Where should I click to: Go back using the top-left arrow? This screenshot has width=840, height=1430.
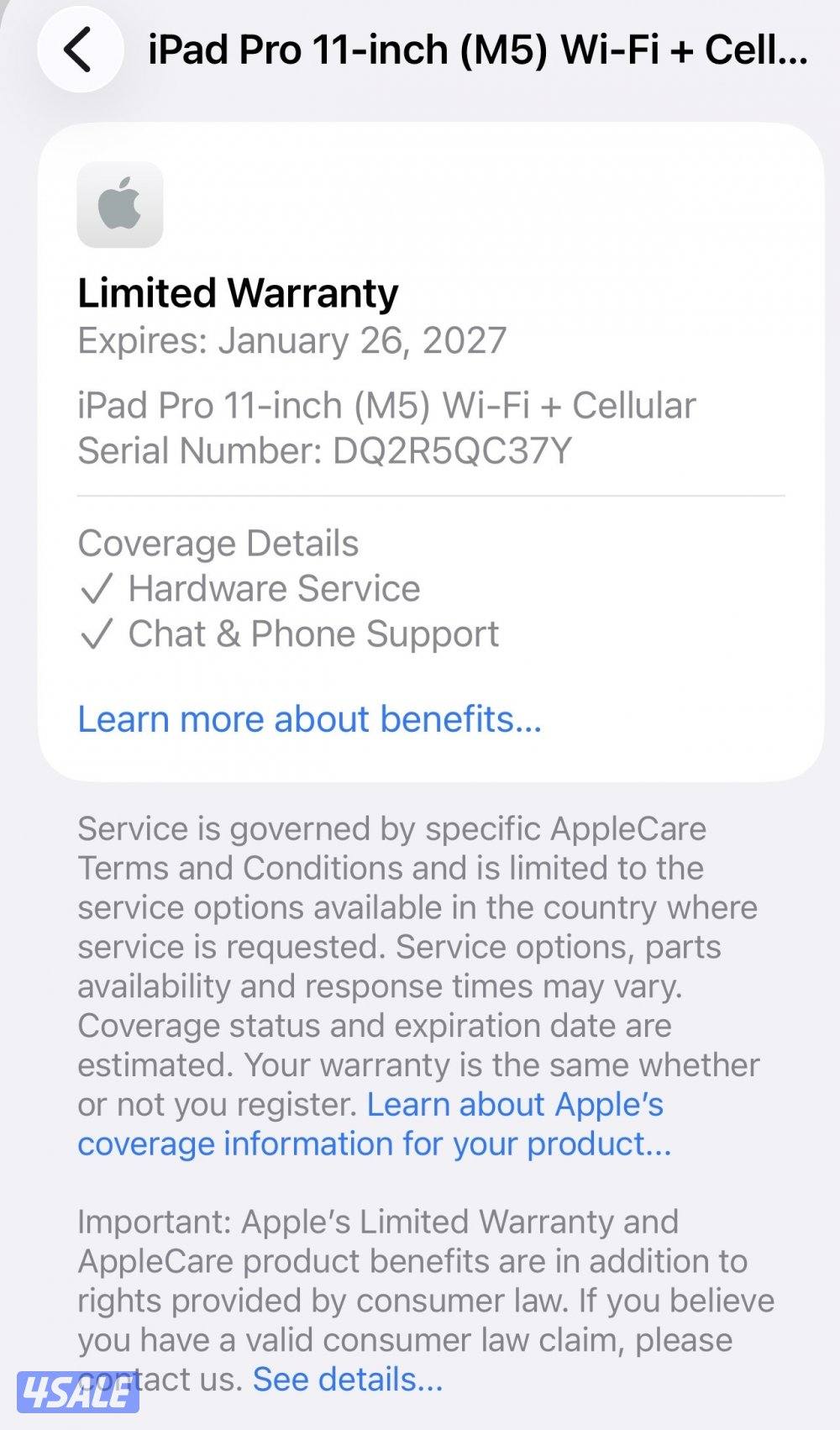pos(80,50)
